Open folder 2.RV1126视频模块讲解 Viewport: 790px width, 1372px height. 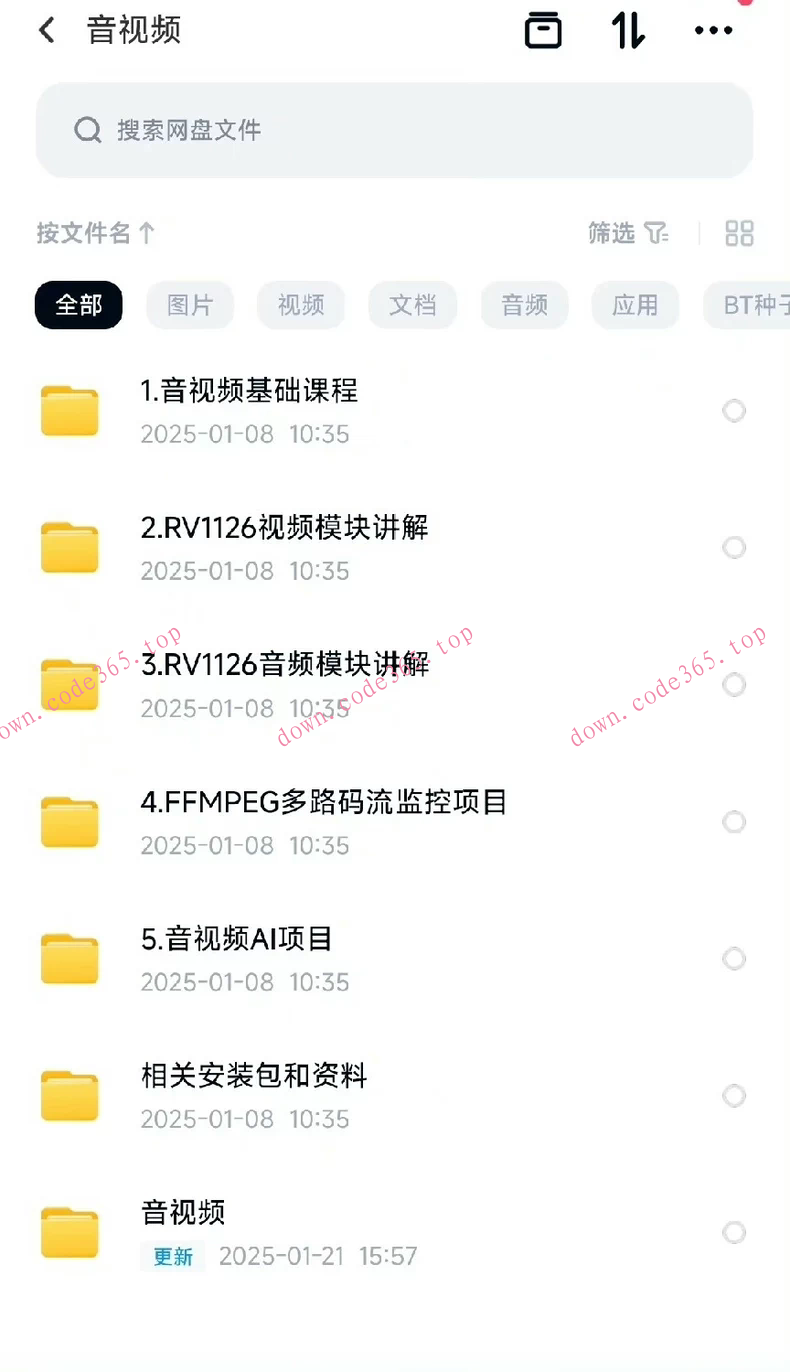[x=284, y=528]
